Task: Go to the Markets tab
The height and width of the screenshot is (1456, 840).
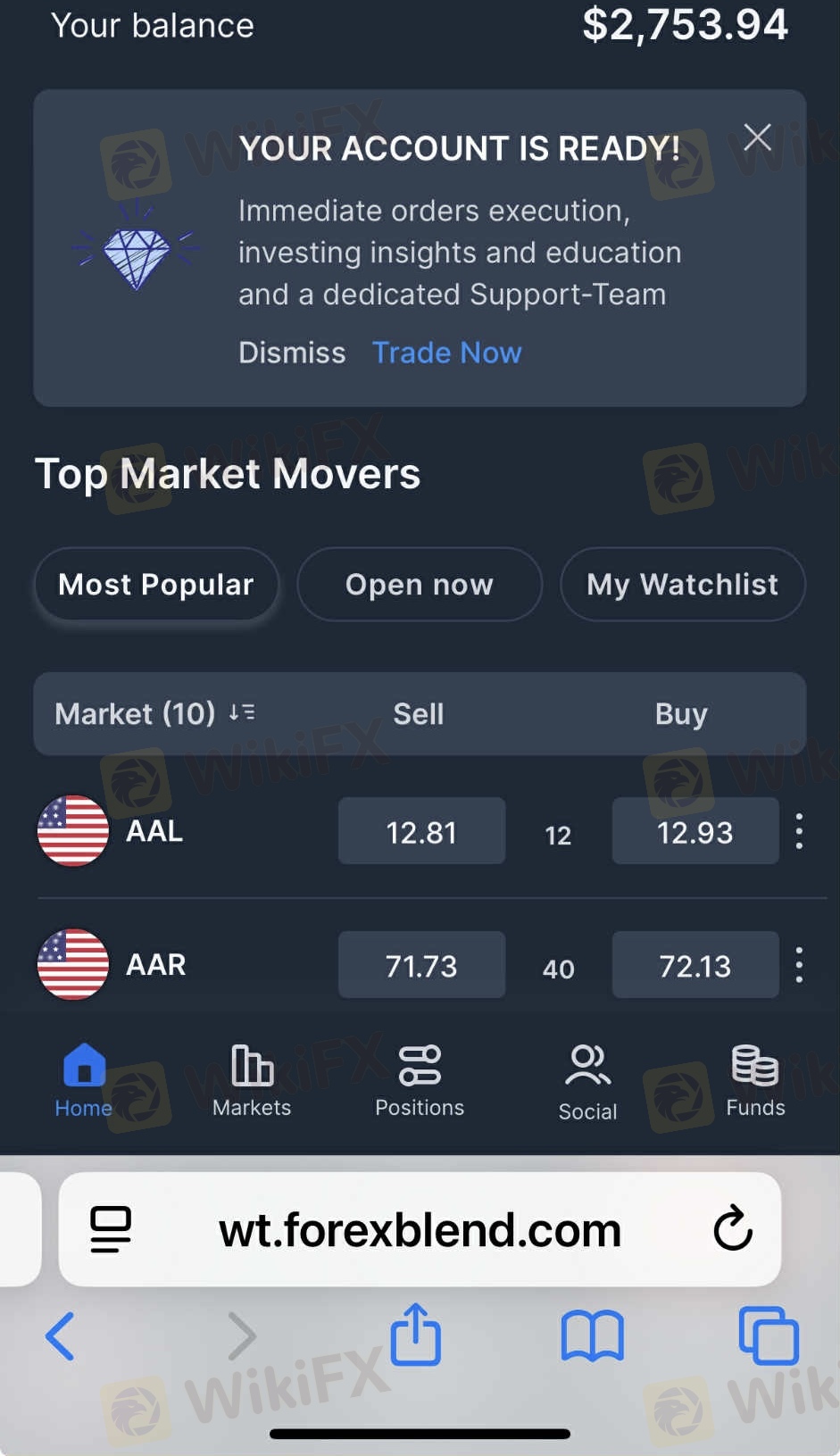Action: coord(252,1081)
